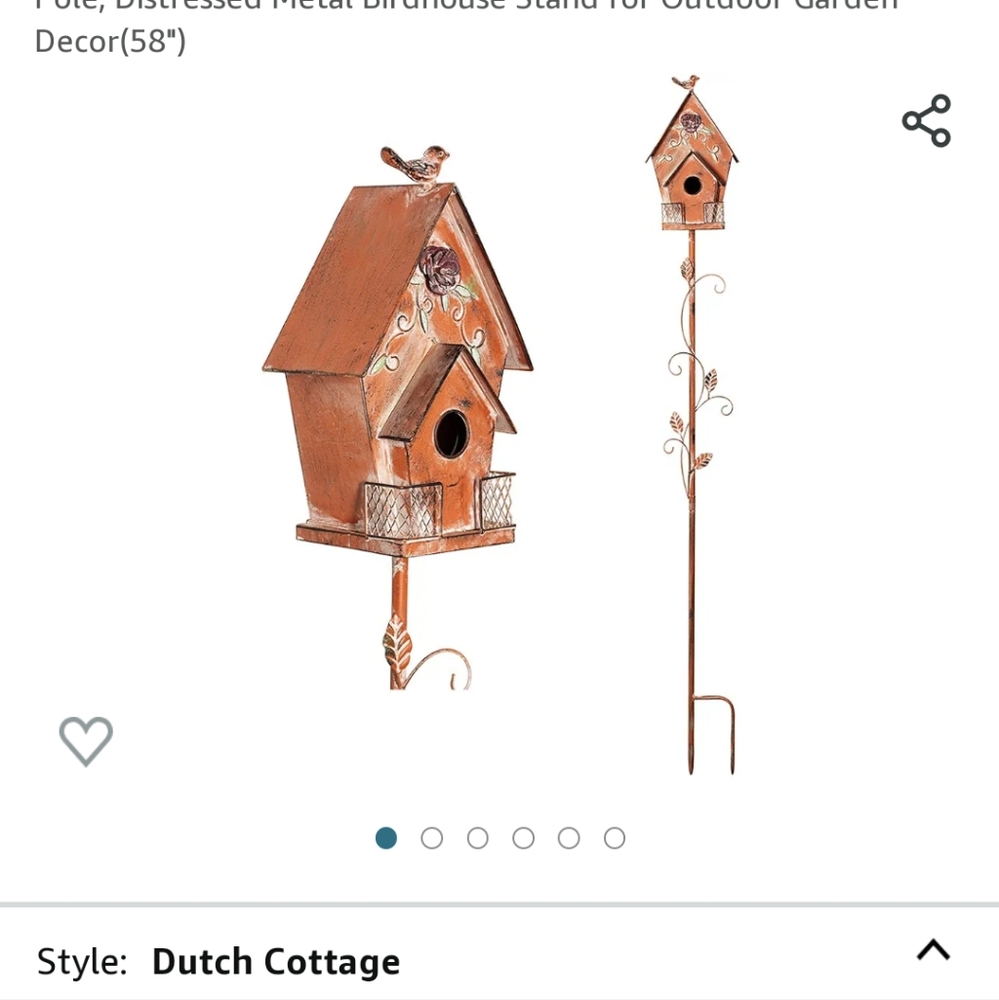The width and height of the screenshot is (999, 1000).
Task: Tap the share icon to share this product
Action: point(924,122)
